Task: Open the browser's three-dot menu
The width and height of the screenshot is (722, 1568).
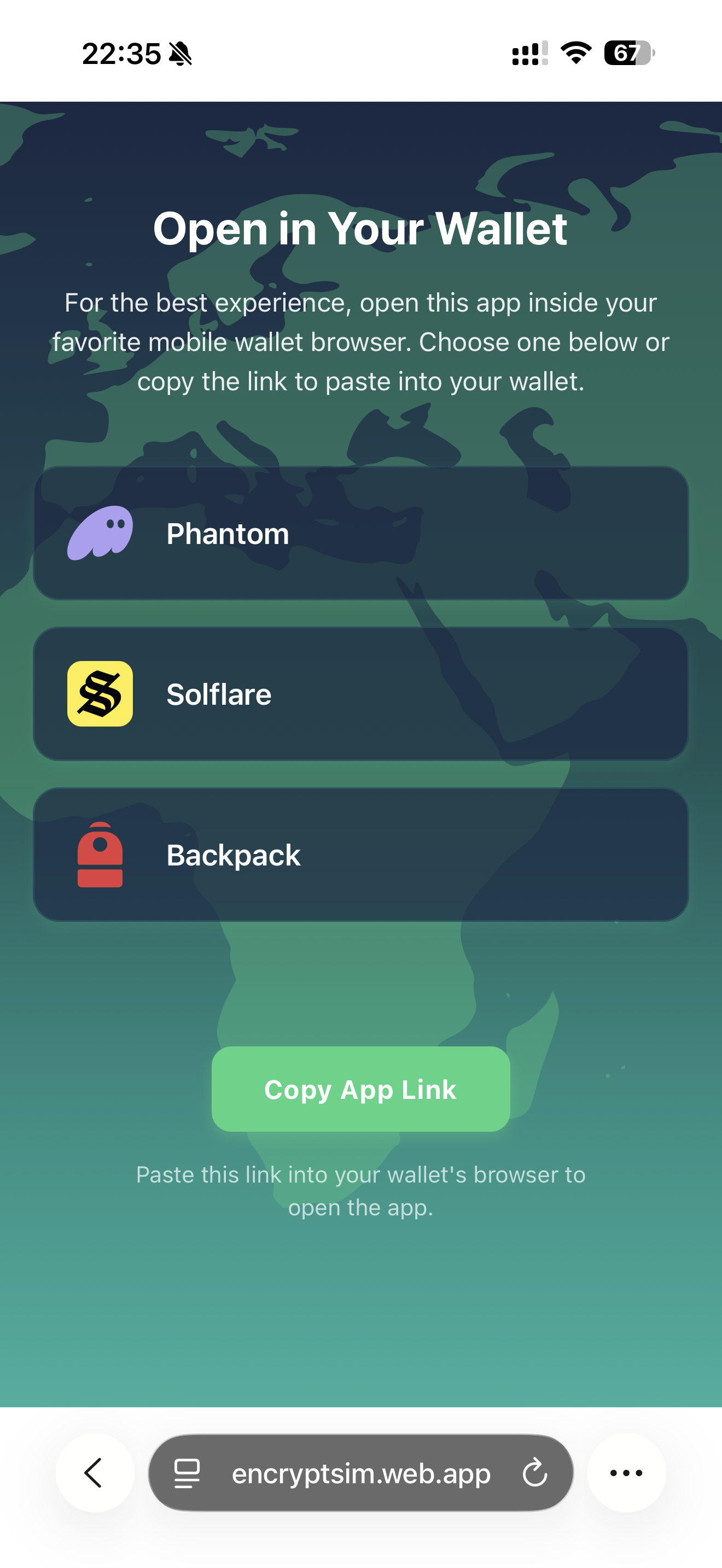Action: pos(626,1473)
